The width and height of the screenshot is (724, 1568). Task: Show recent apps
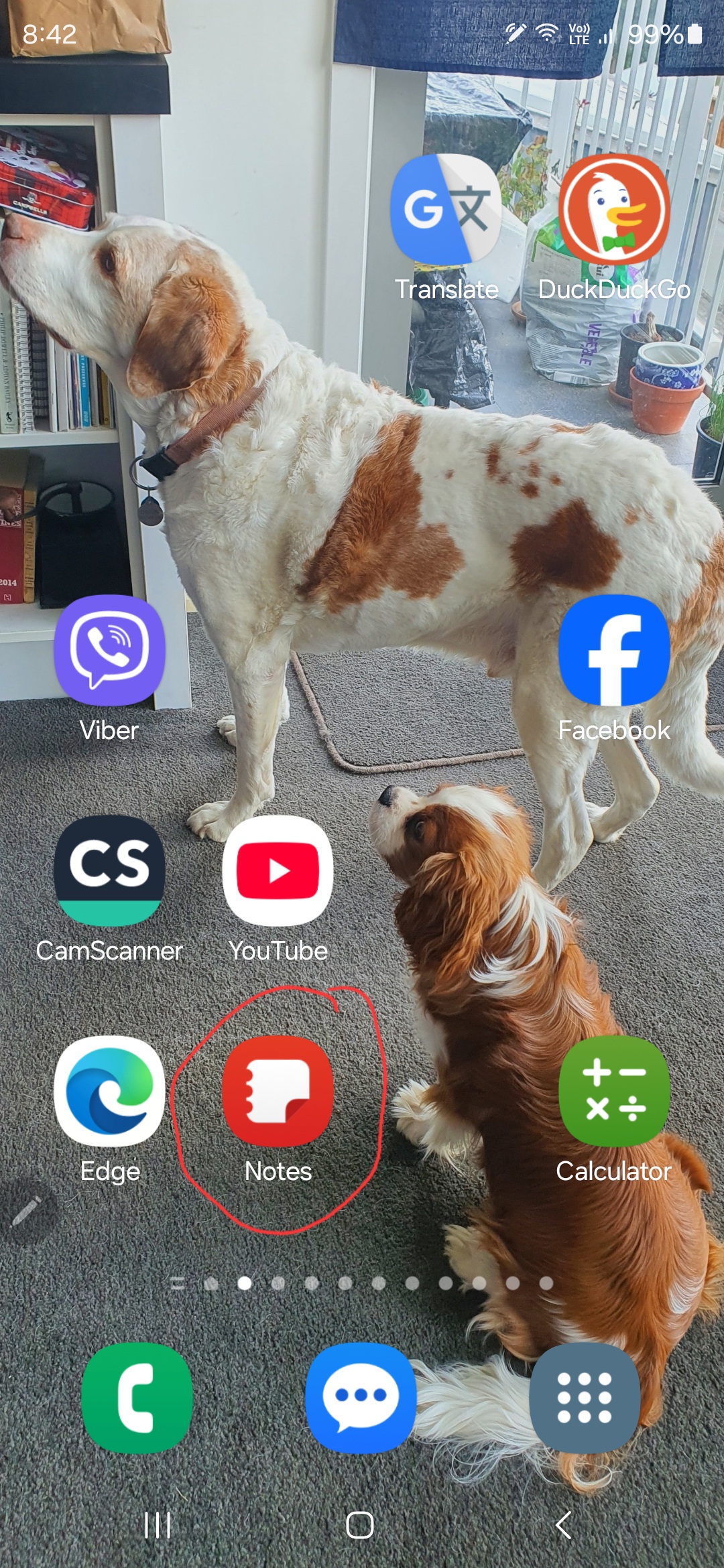tap(158, 1525)
